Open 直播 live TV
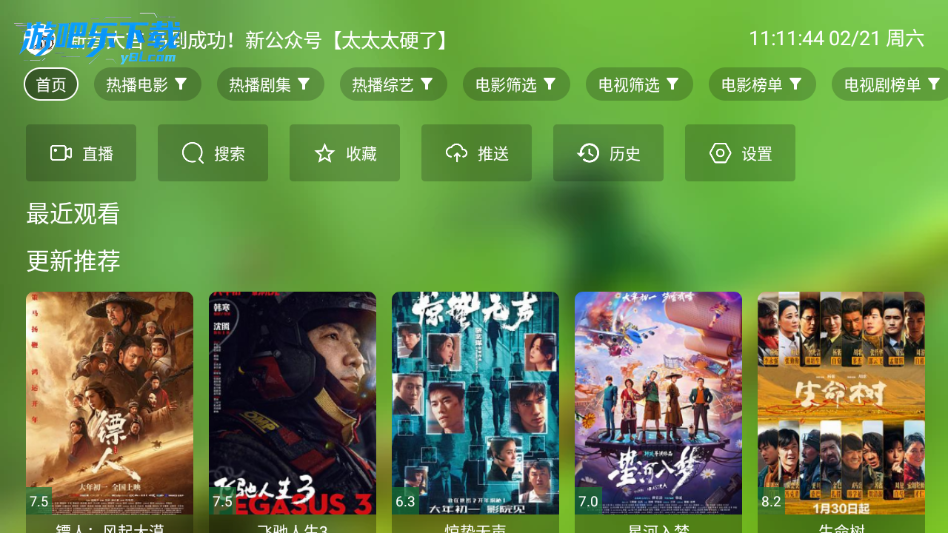 pos(81,153)
